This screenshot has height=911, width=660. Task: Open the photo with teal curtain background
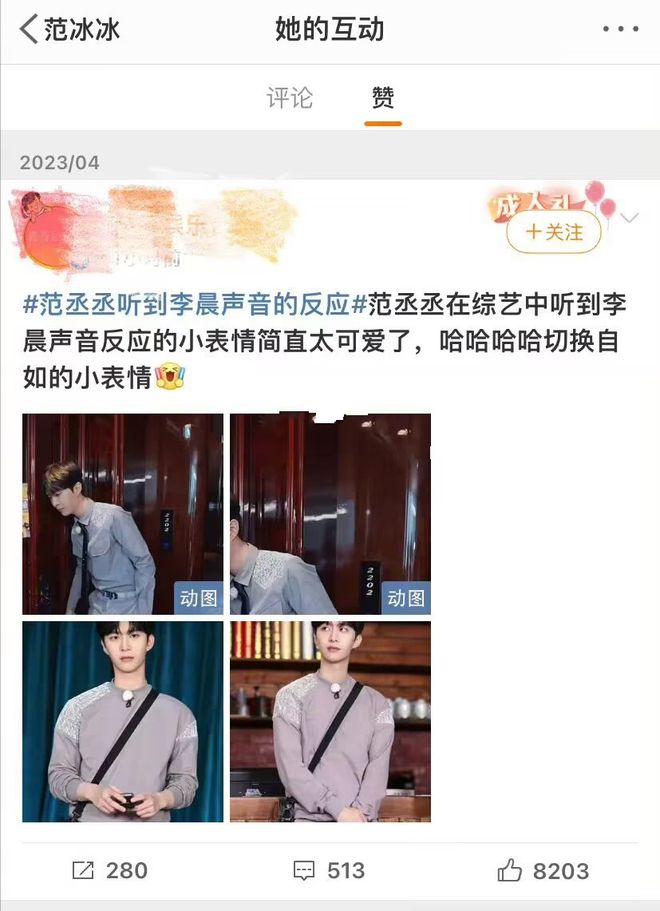coord(123,722)
